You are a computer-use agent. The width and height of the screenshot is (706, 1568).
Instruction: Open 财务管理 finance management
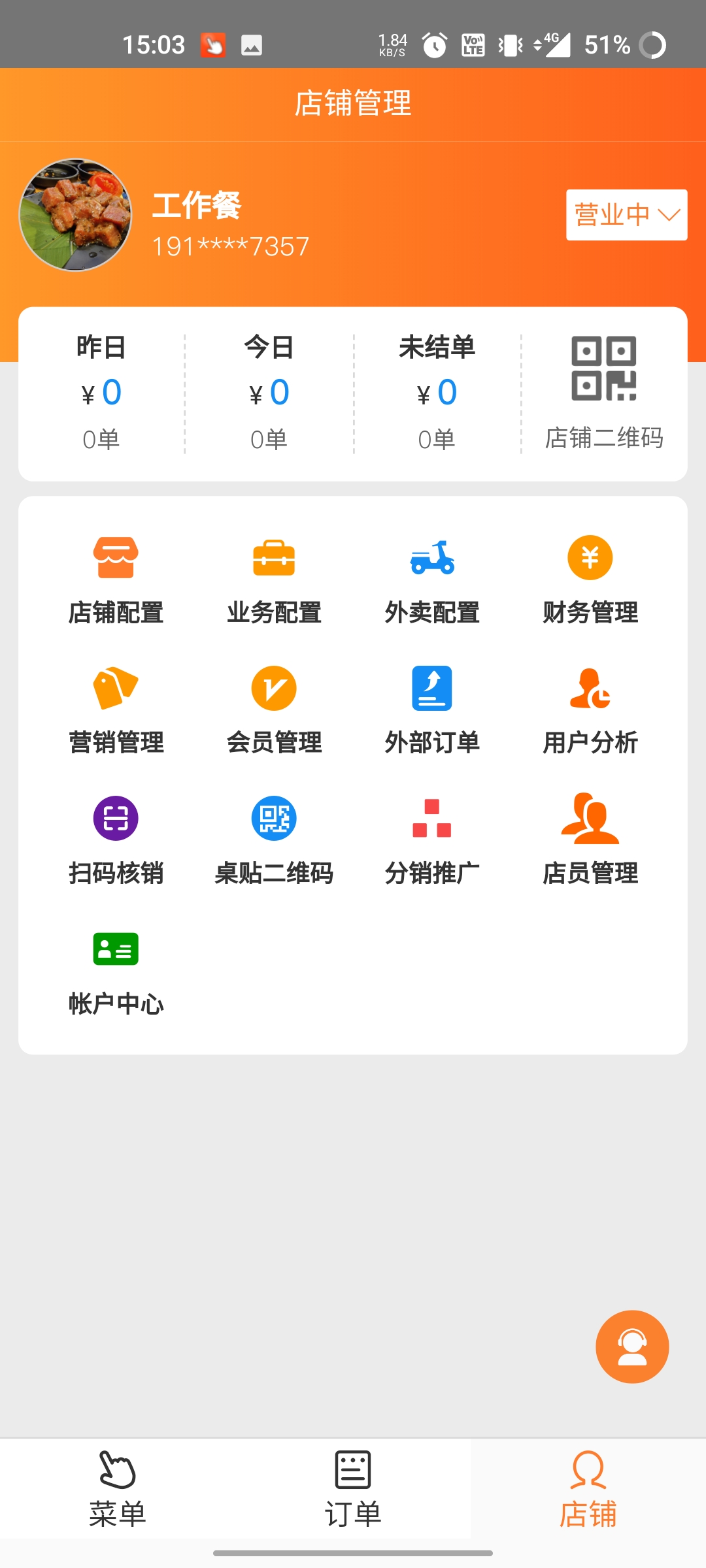click(590, 580)
